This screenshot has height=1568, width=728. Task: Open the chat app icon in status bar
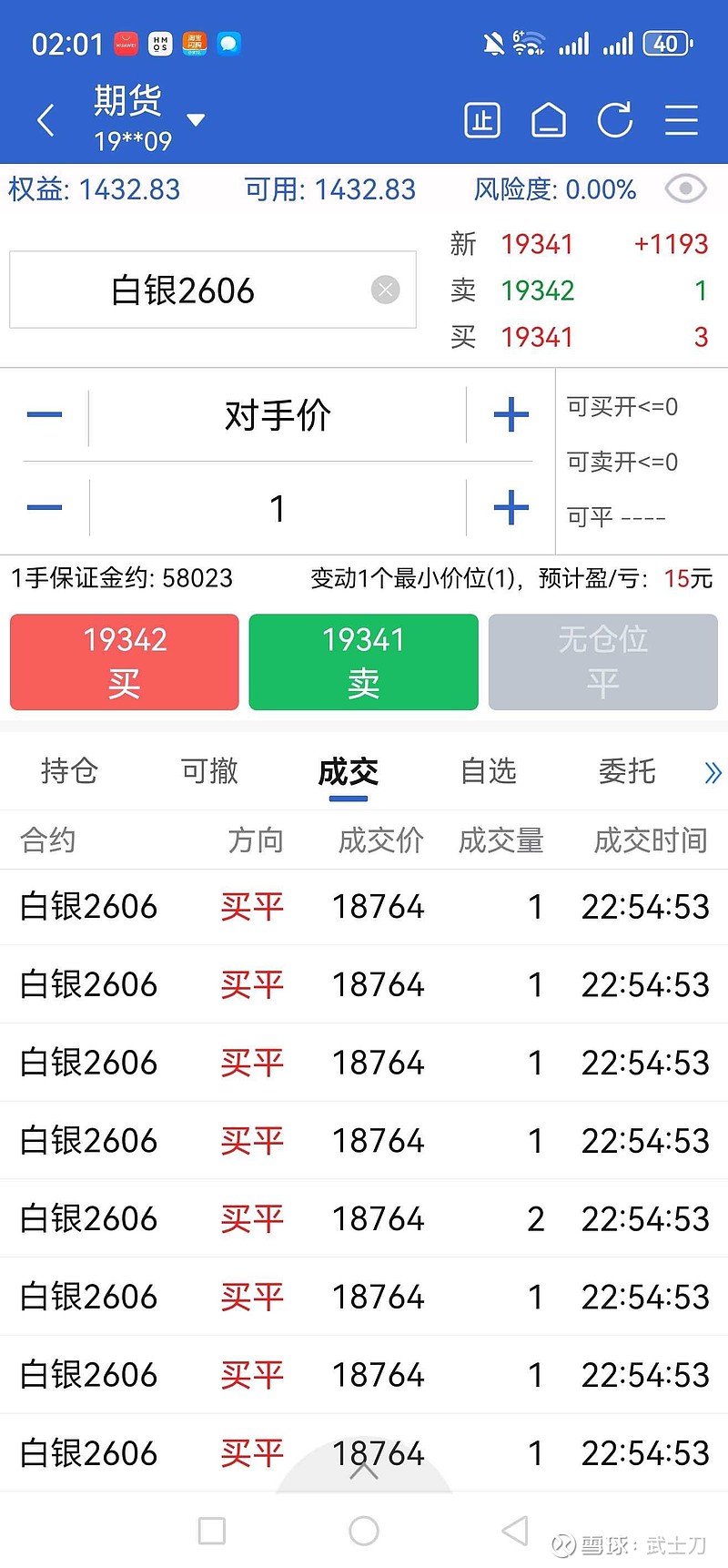point(228,43)
